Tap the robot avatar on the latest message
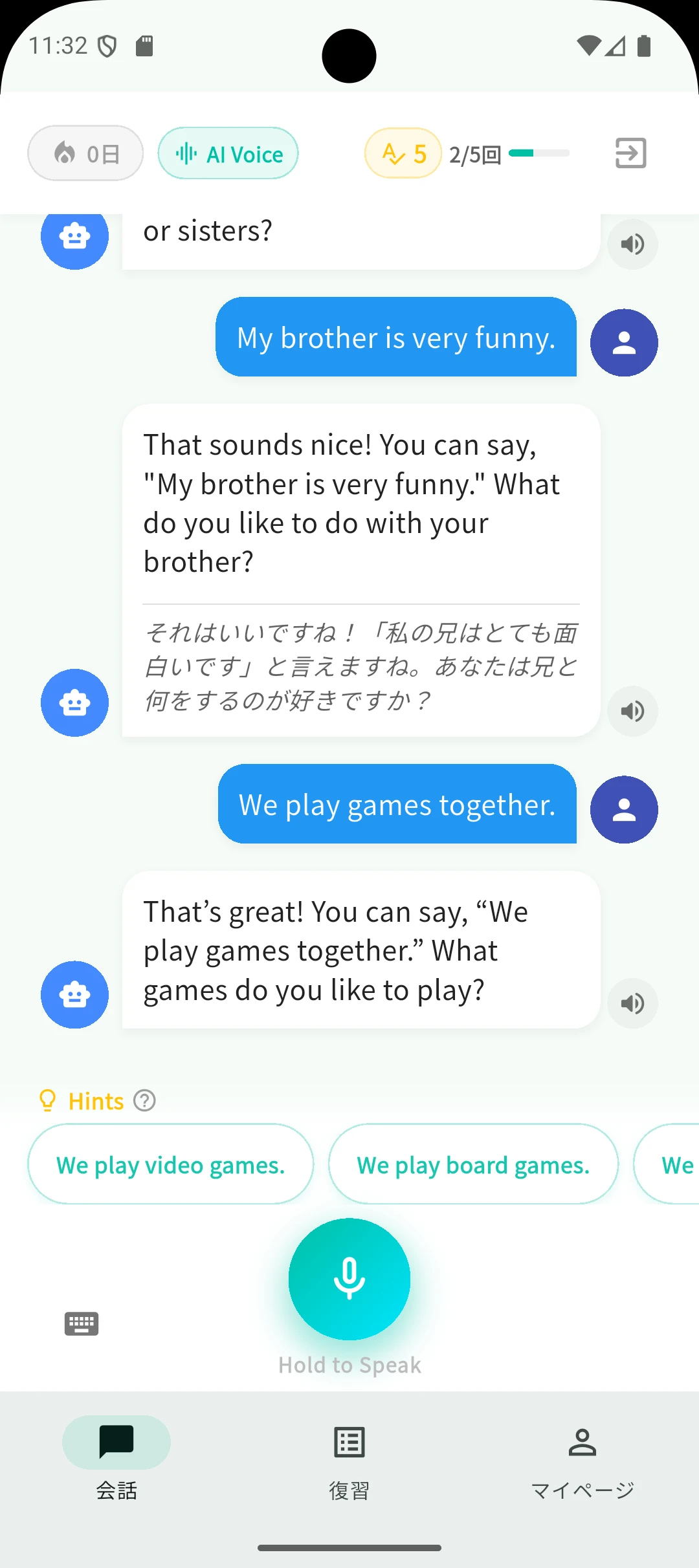 (74, 994)
